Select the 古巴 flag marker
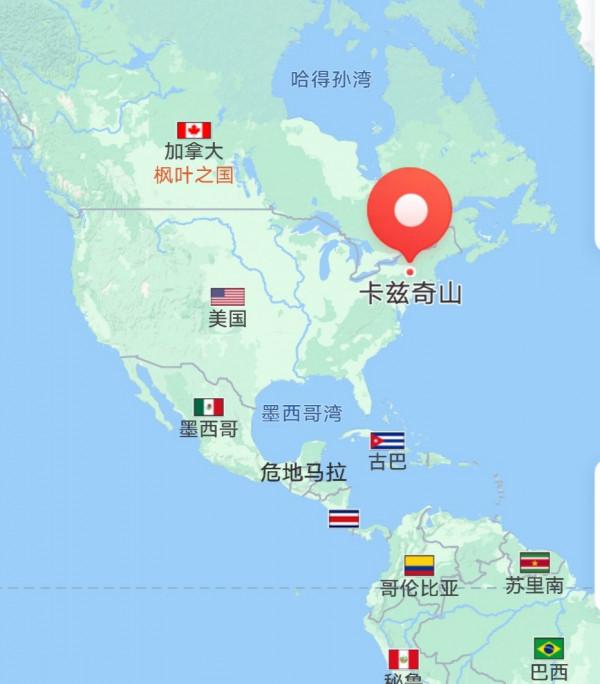 (387, 441)
